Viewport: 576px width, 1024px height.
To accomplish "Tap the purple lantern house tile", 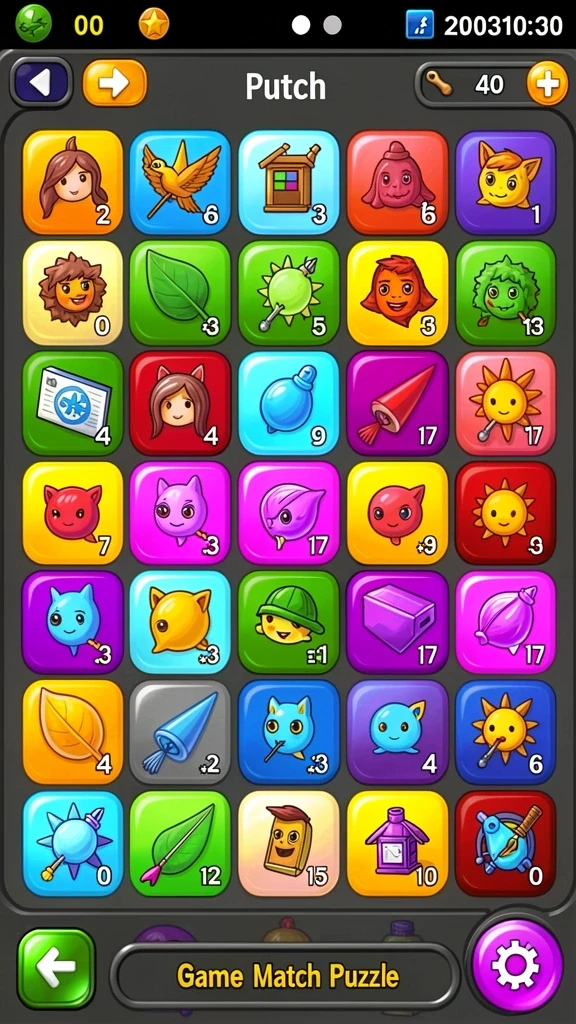I will click(397, 843).
